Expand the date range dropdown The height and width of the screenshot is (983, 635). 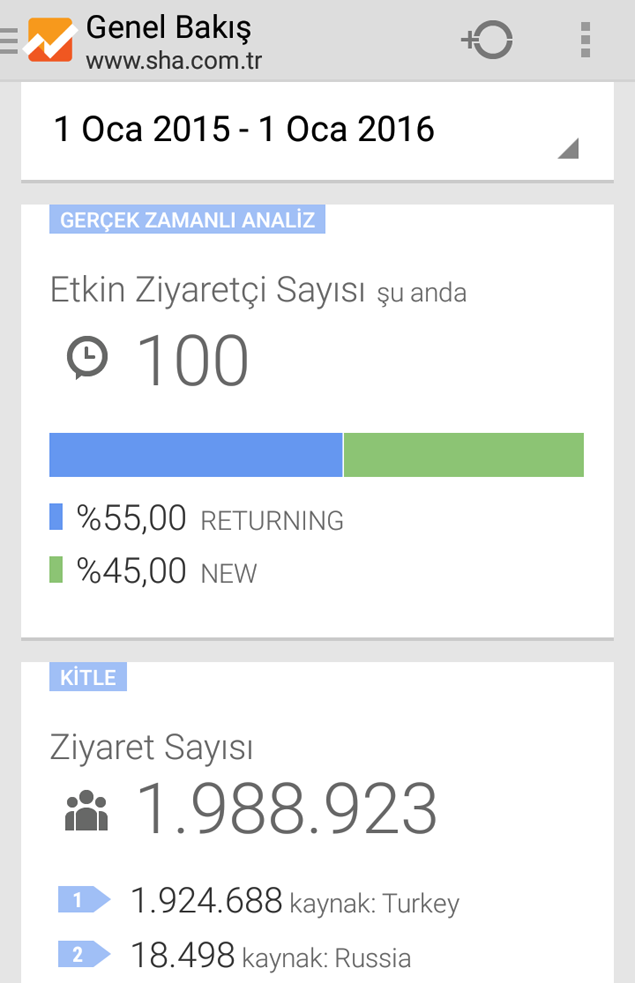317,131
